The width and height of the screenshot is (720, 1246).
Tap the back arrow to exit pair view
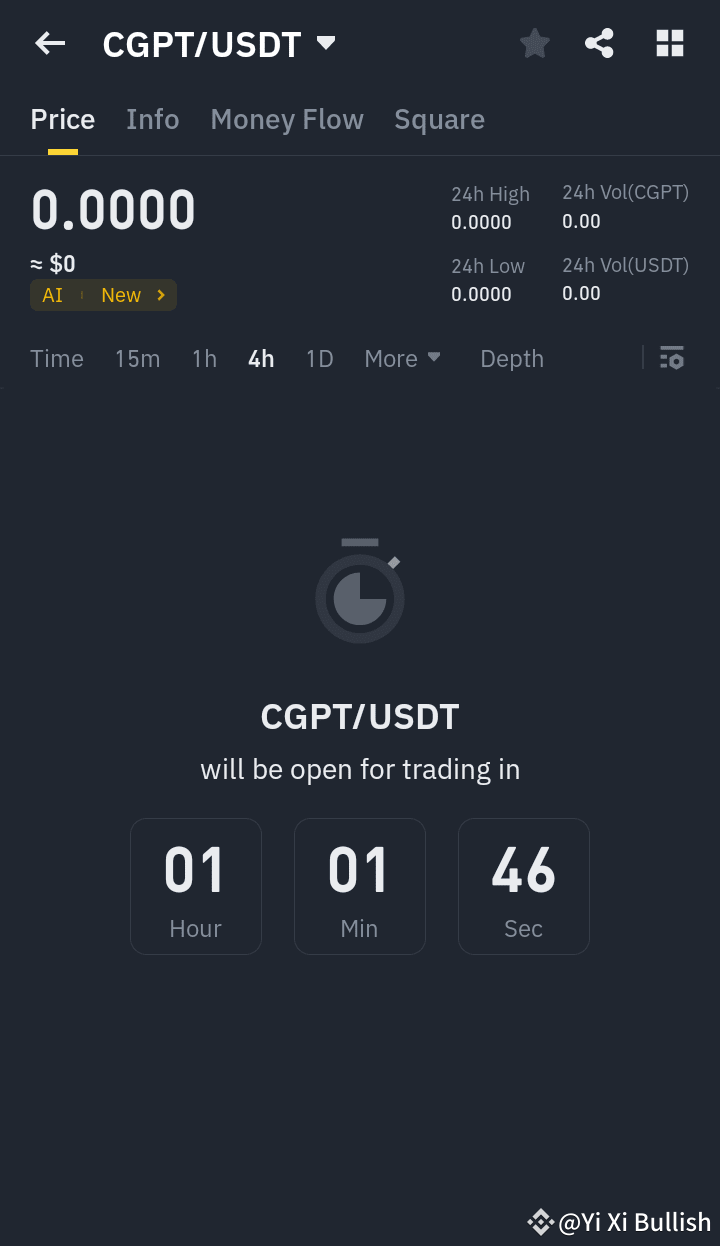pyautogui.click(x=49, y=43)
